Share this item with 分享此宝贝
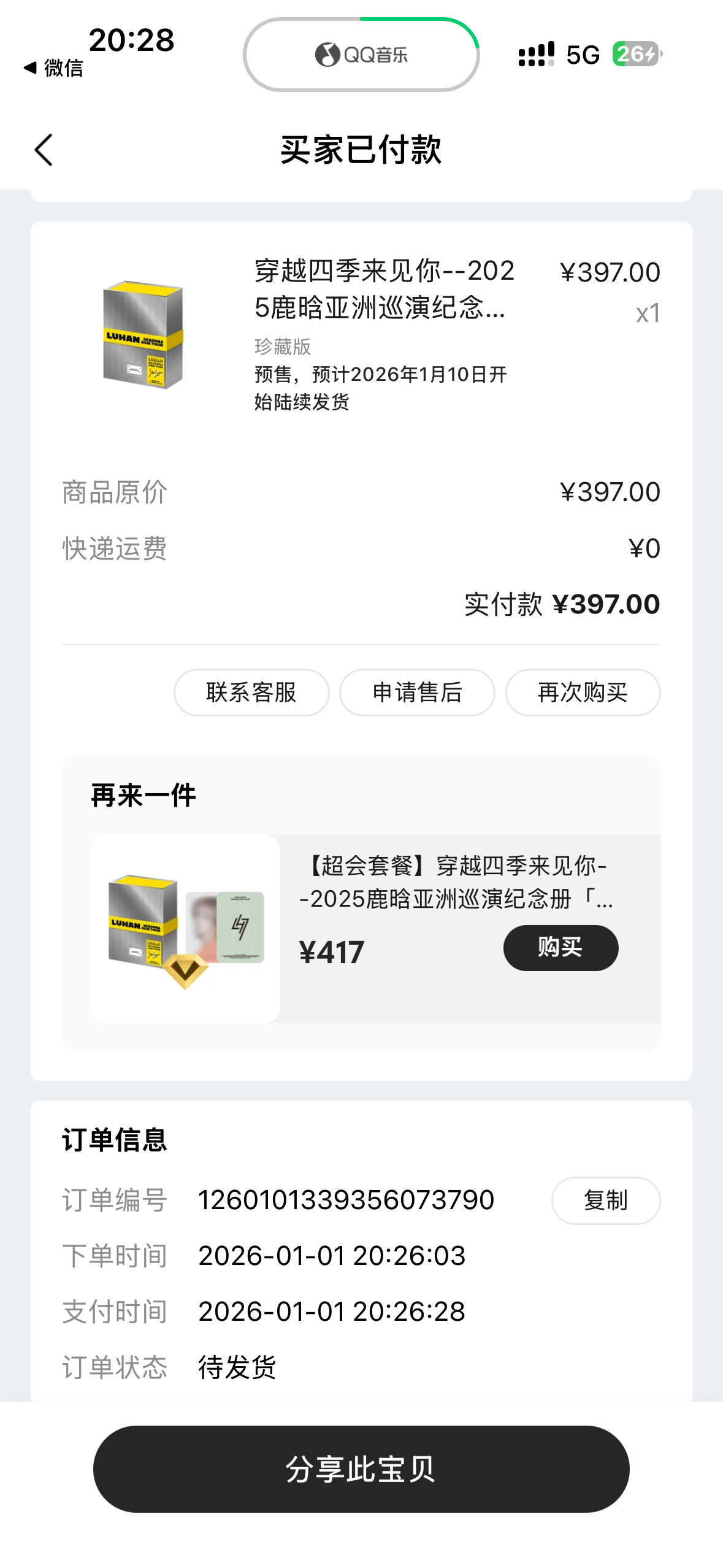The image size is (723, 1568). point(361,1469)
